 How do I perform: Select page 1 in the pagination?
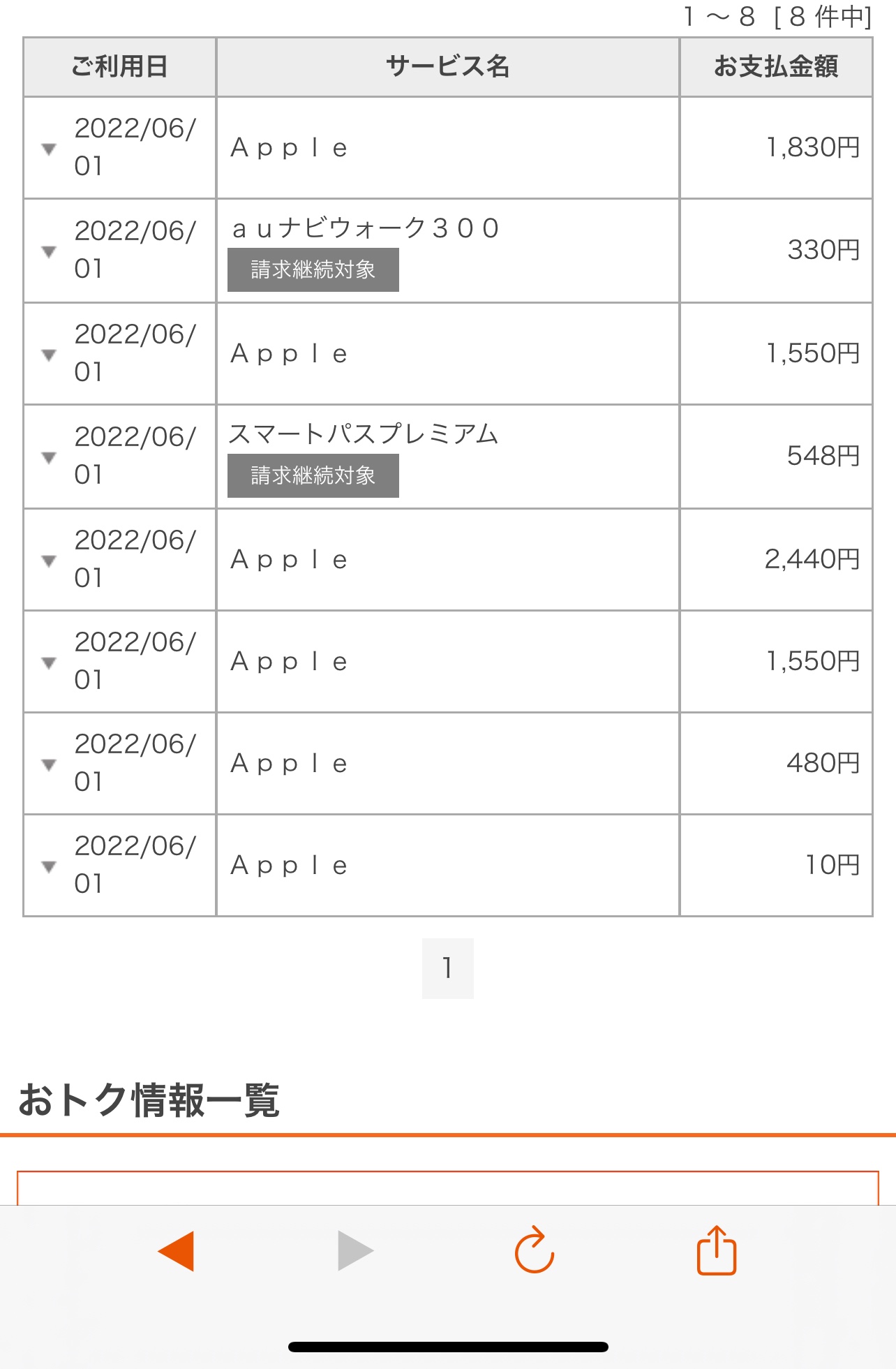[447, 968]
